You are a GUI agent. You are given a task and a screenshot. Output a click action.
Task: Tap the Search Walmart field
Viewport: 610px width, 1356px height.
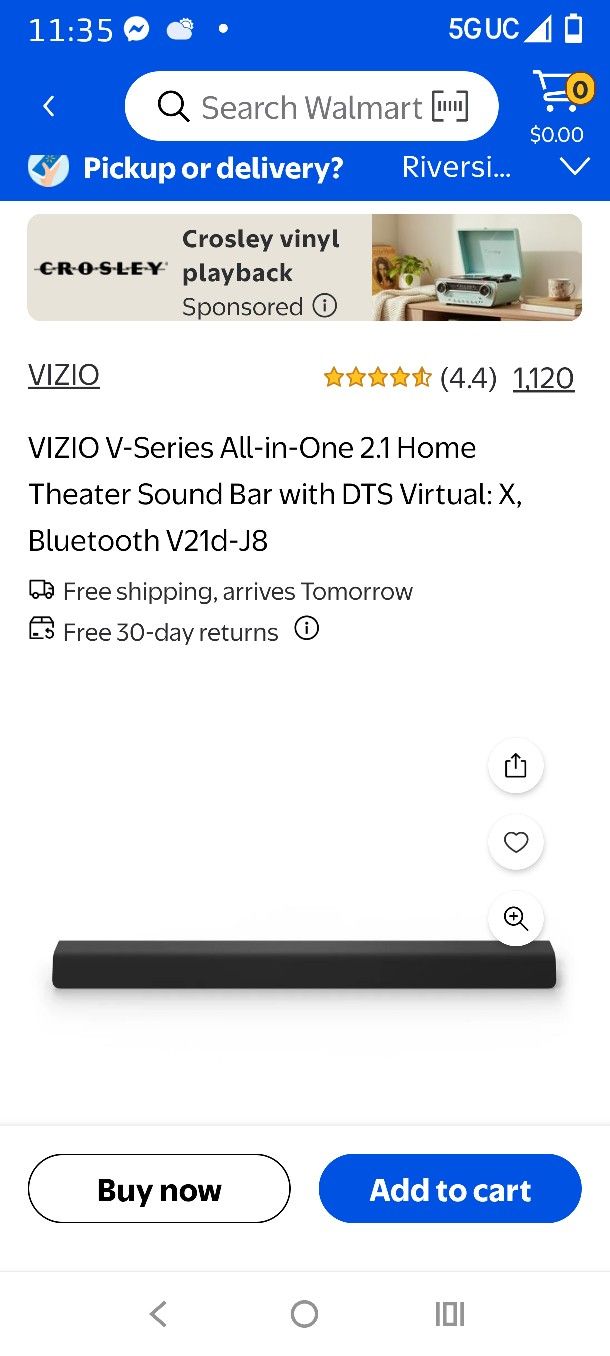pos(300,107)
